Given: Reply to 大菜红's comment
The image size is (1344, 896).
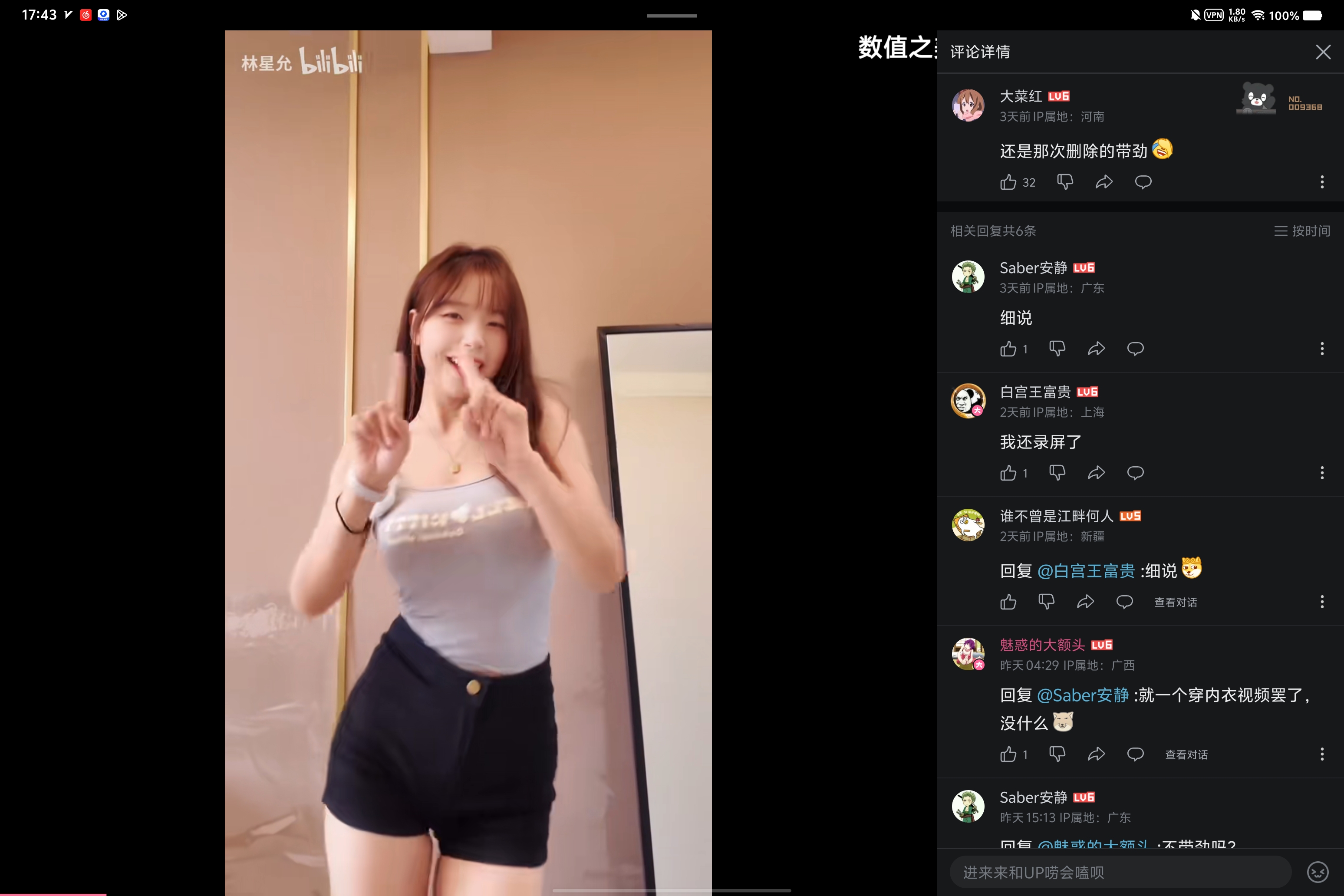Looking at the screenshot, I should (1143, 182).
